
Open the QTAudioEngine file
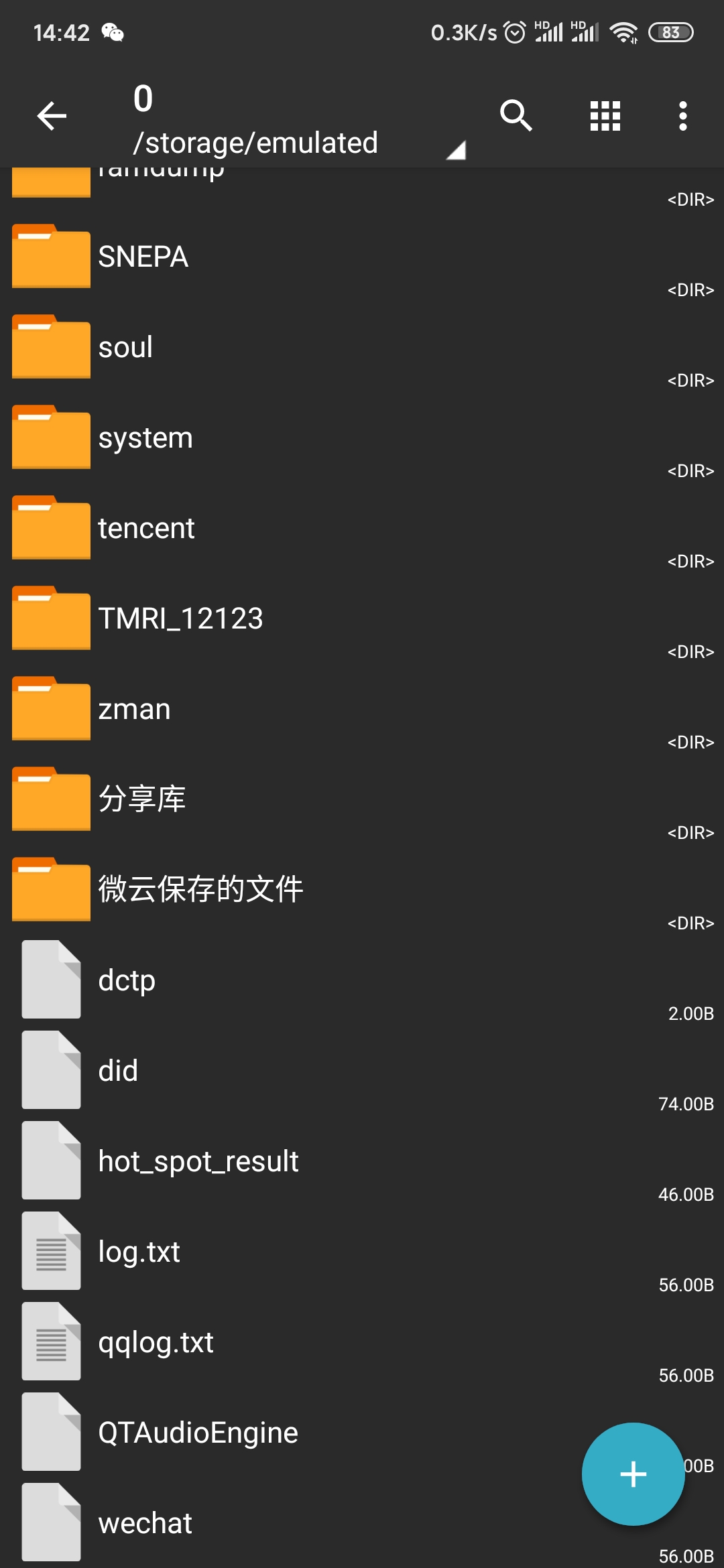tap(288, 1433)
